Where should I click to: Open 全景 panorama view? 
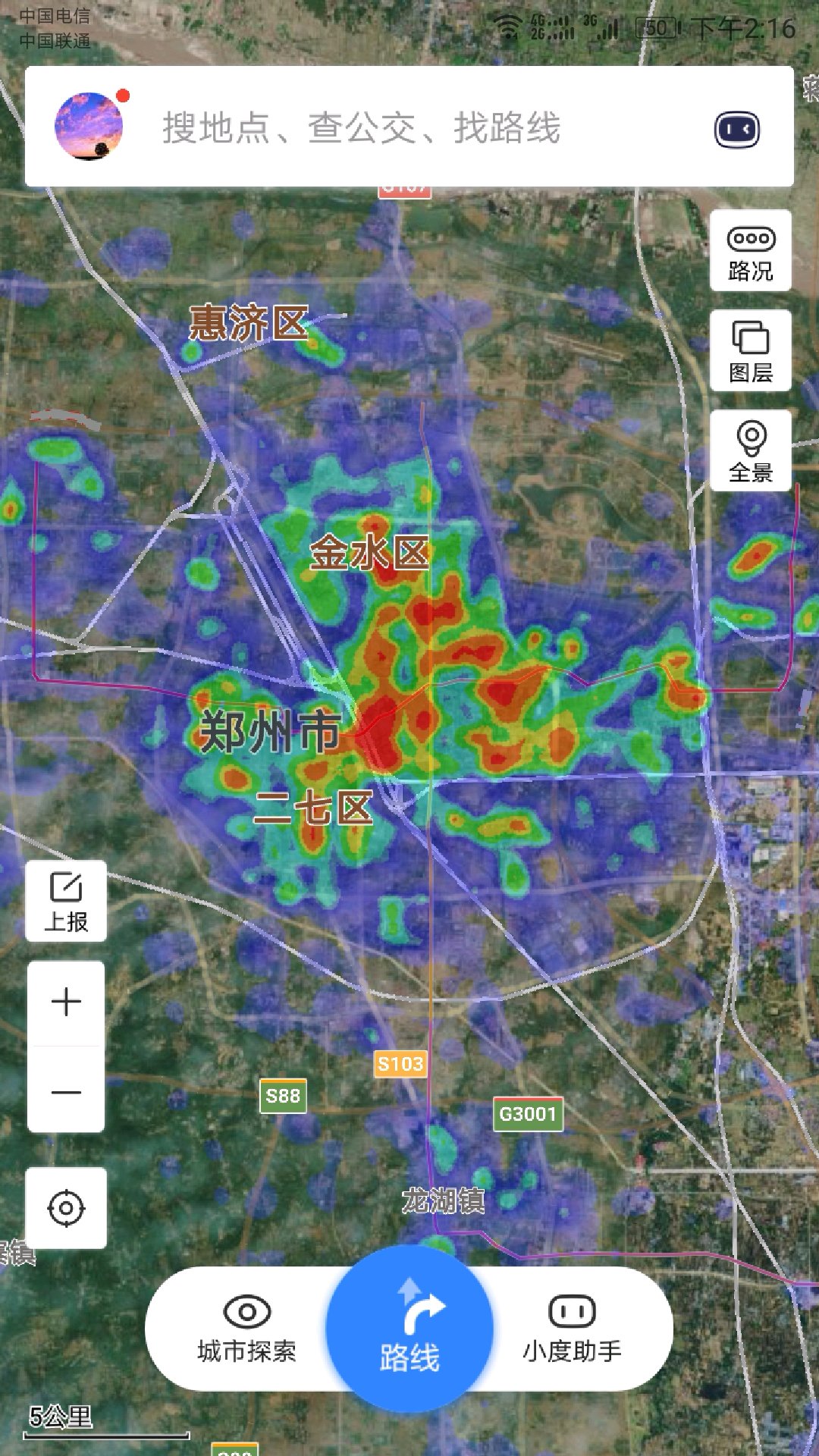point(750,451)
